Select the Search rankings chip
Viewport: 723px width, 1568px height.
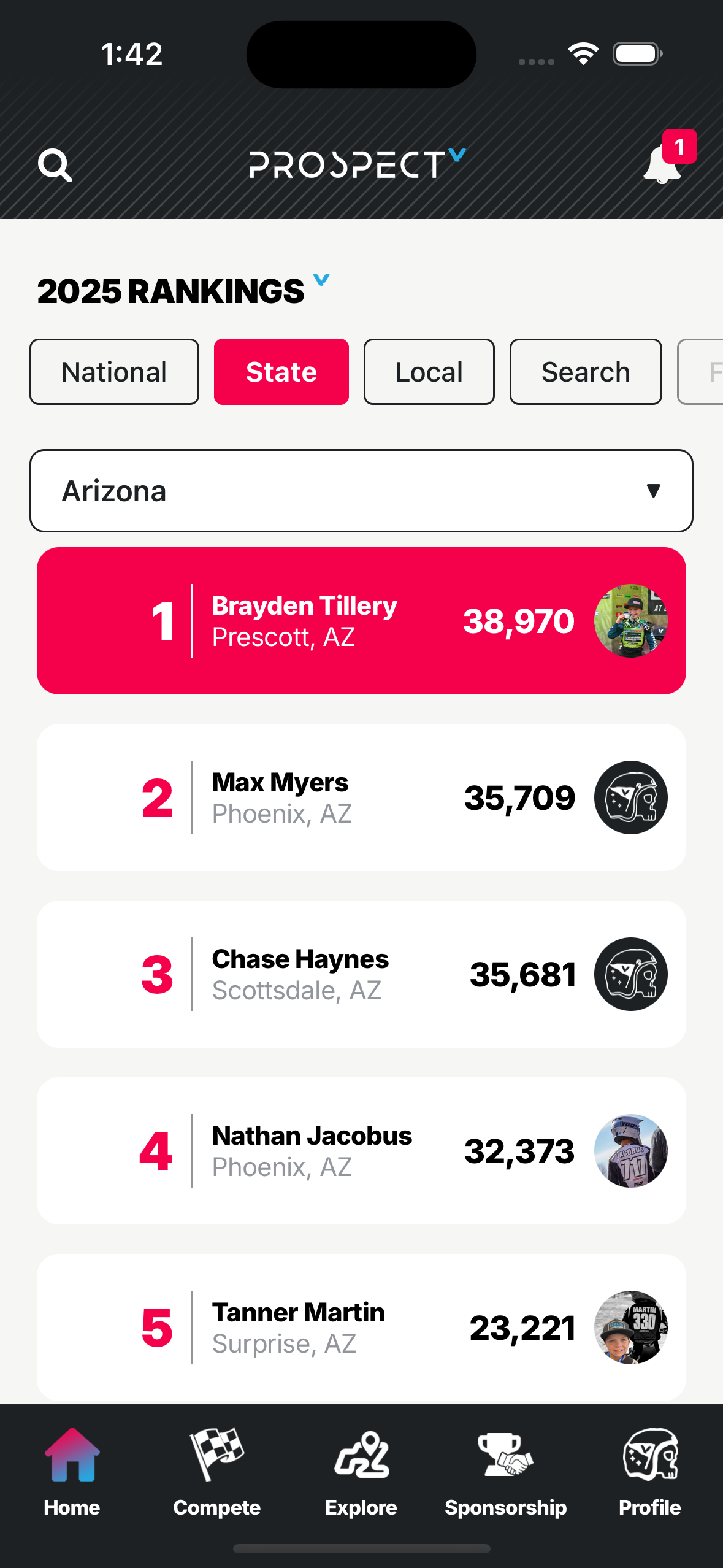[585, 372]
